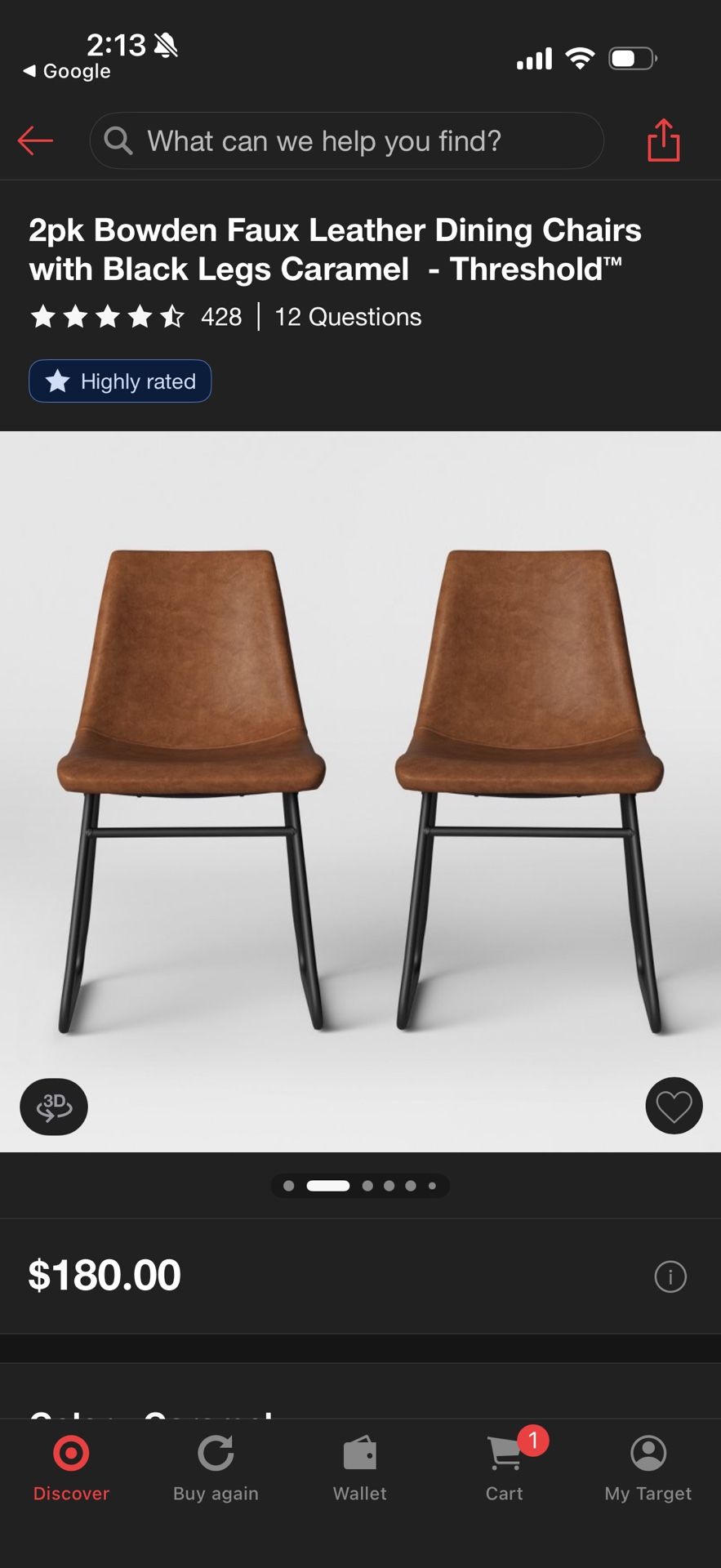
Task: Return to Google app
Action: coord(67,71)
